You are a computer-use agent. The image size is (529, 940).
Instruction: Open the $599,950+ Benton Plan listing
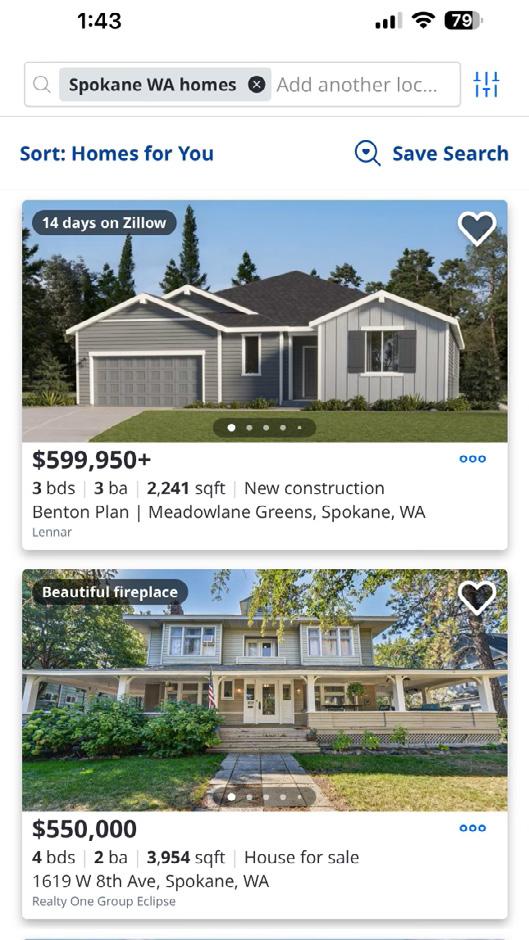tap(264, 375)
